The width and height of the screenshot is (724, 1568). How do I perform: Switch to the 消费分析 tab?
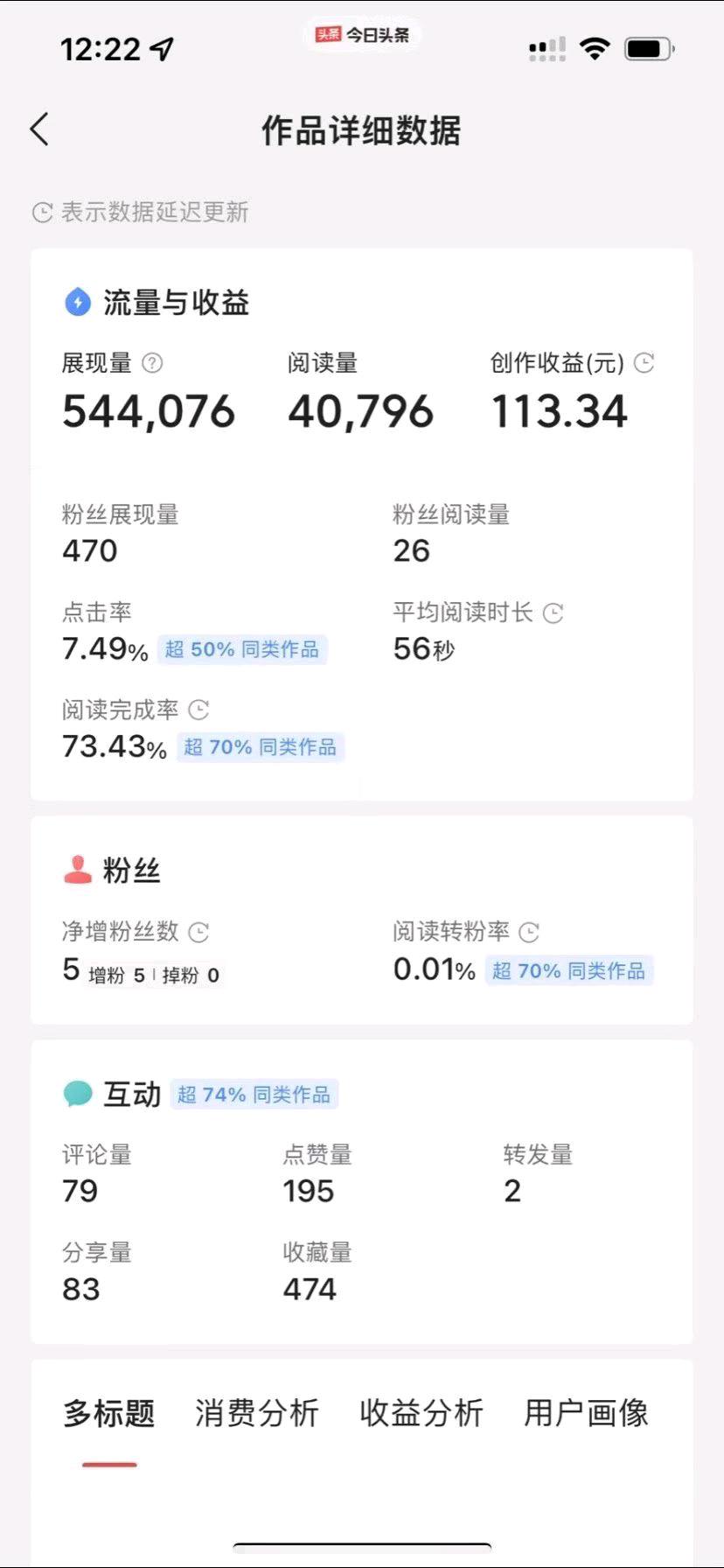point(256,1413)
